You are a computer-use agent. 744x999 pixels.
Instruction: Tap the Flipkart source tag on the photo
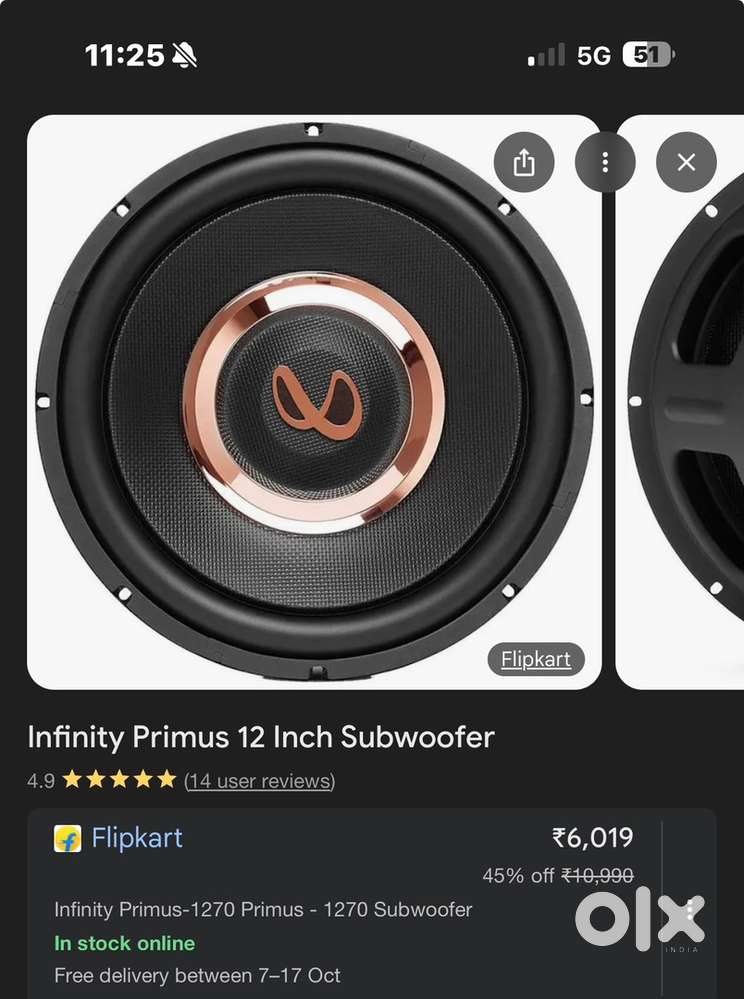pos(535,659)
